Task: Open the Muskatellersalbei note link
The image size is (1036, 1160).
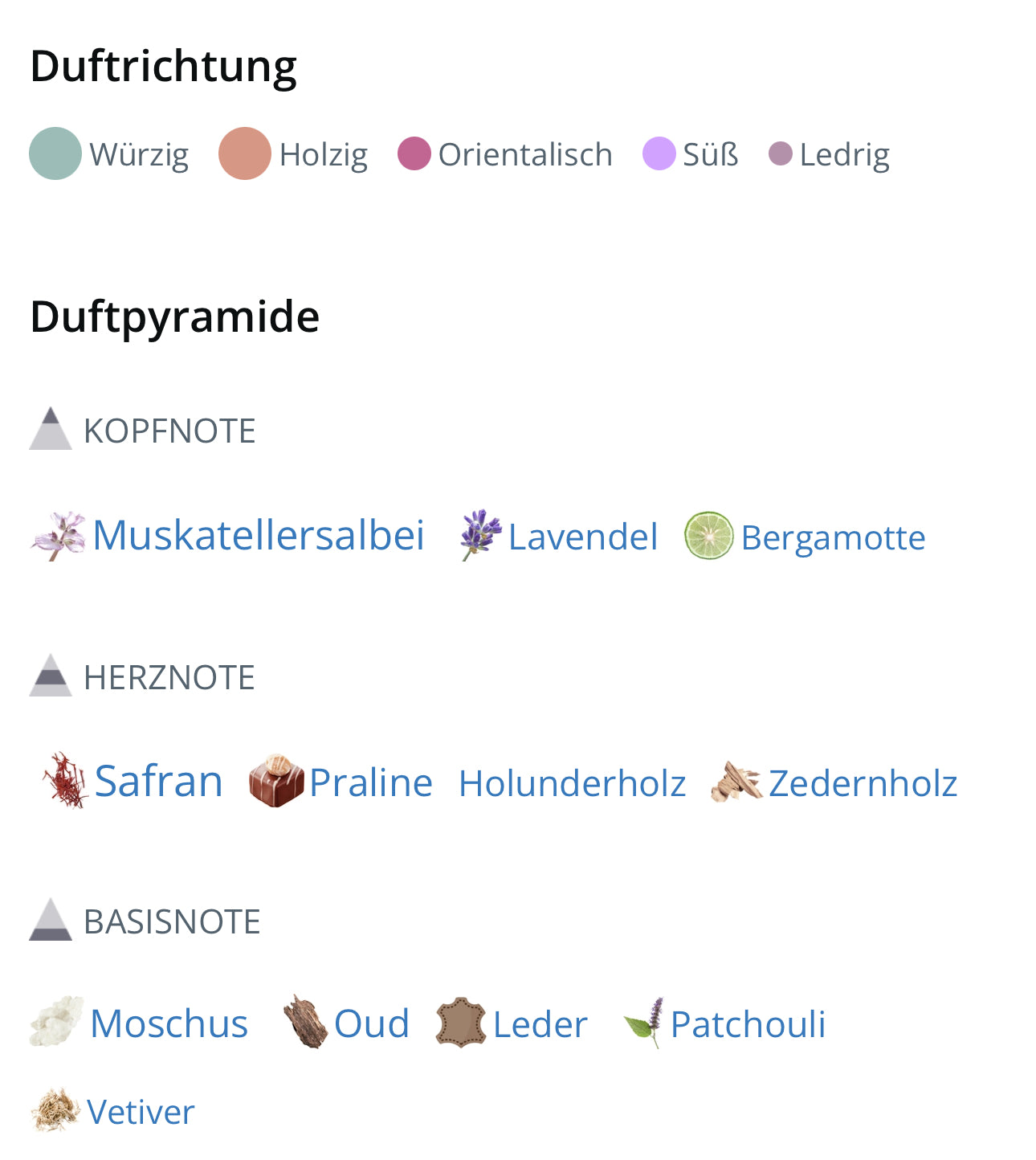Action: [x=258, y=536]
